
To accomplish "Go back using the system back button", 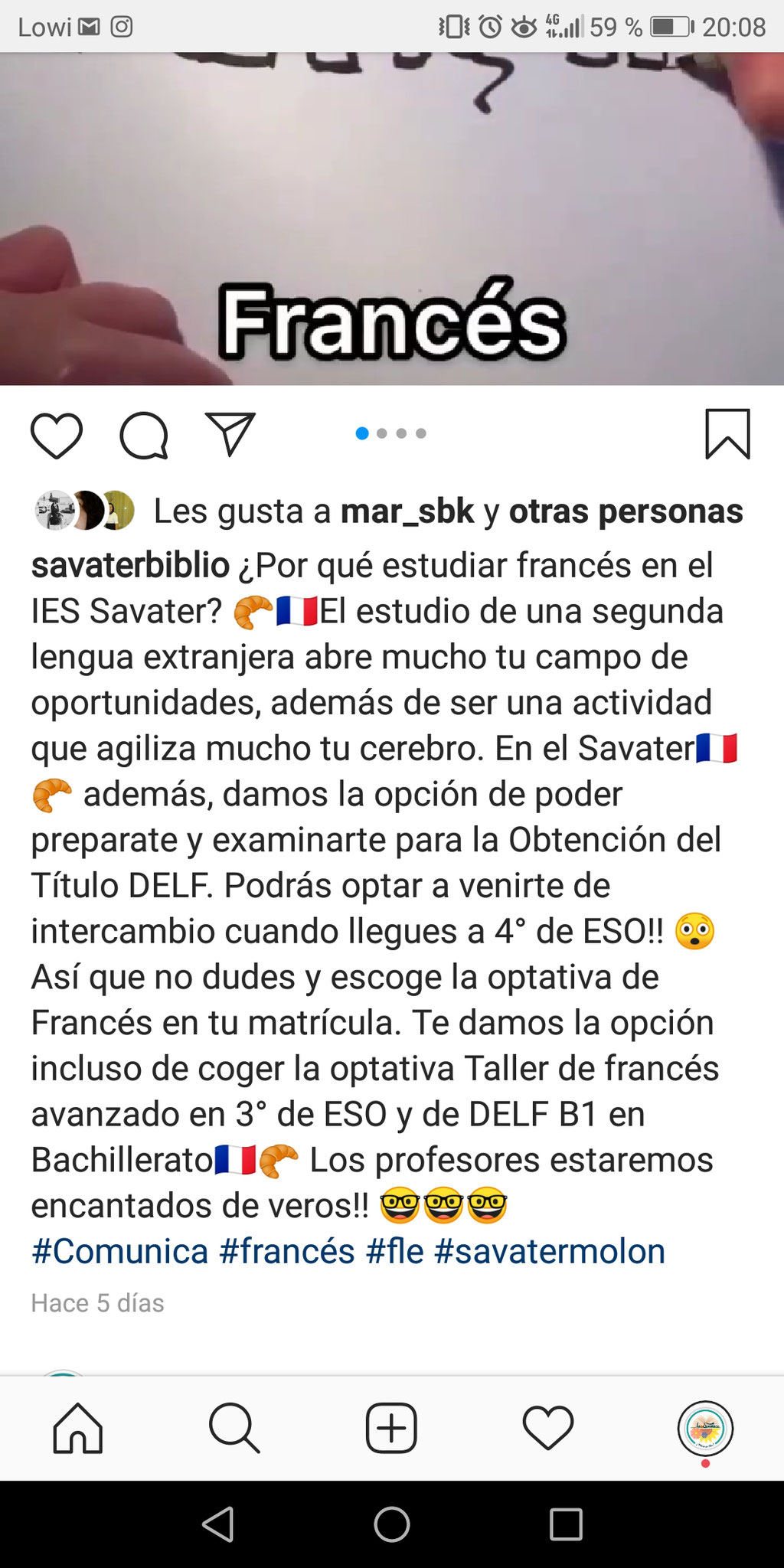I will click(x=218, y=1524).
